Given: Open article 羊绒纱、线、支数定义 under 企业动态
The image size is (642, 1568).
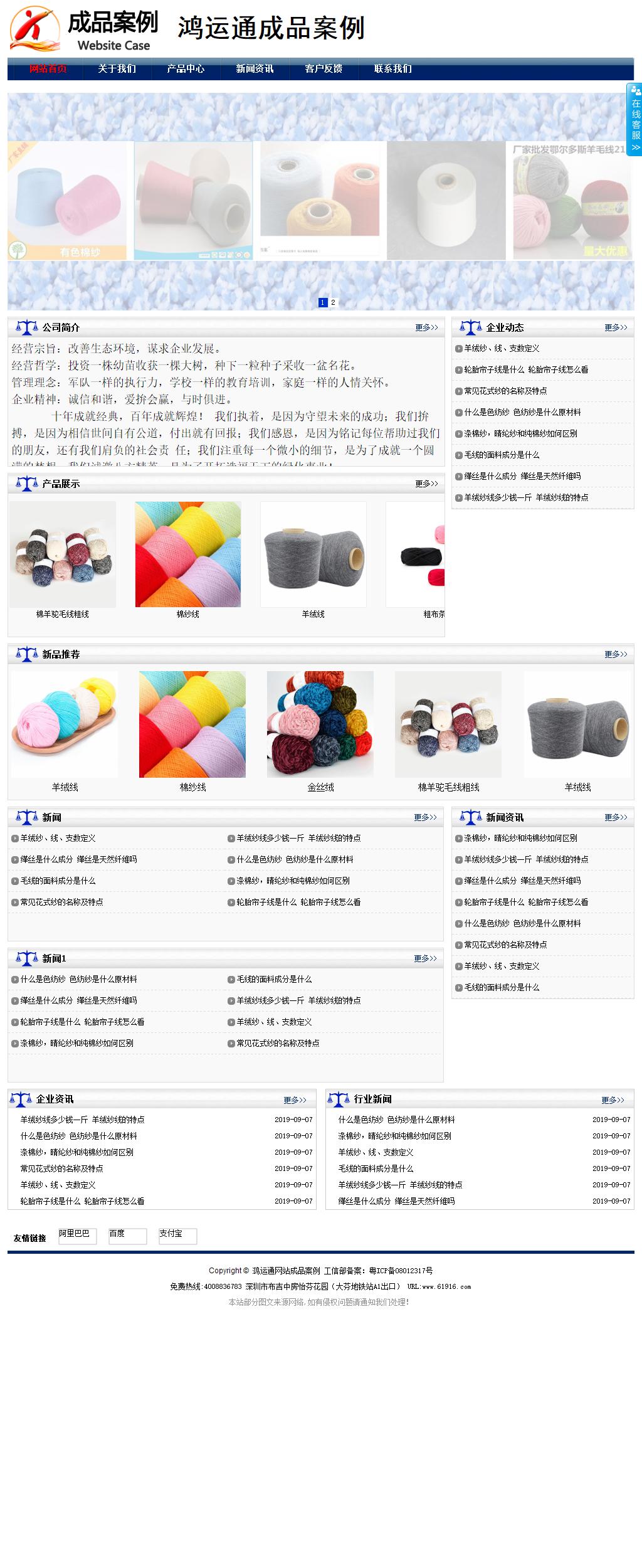Looking at the screenshot, I should pos(502,347).
